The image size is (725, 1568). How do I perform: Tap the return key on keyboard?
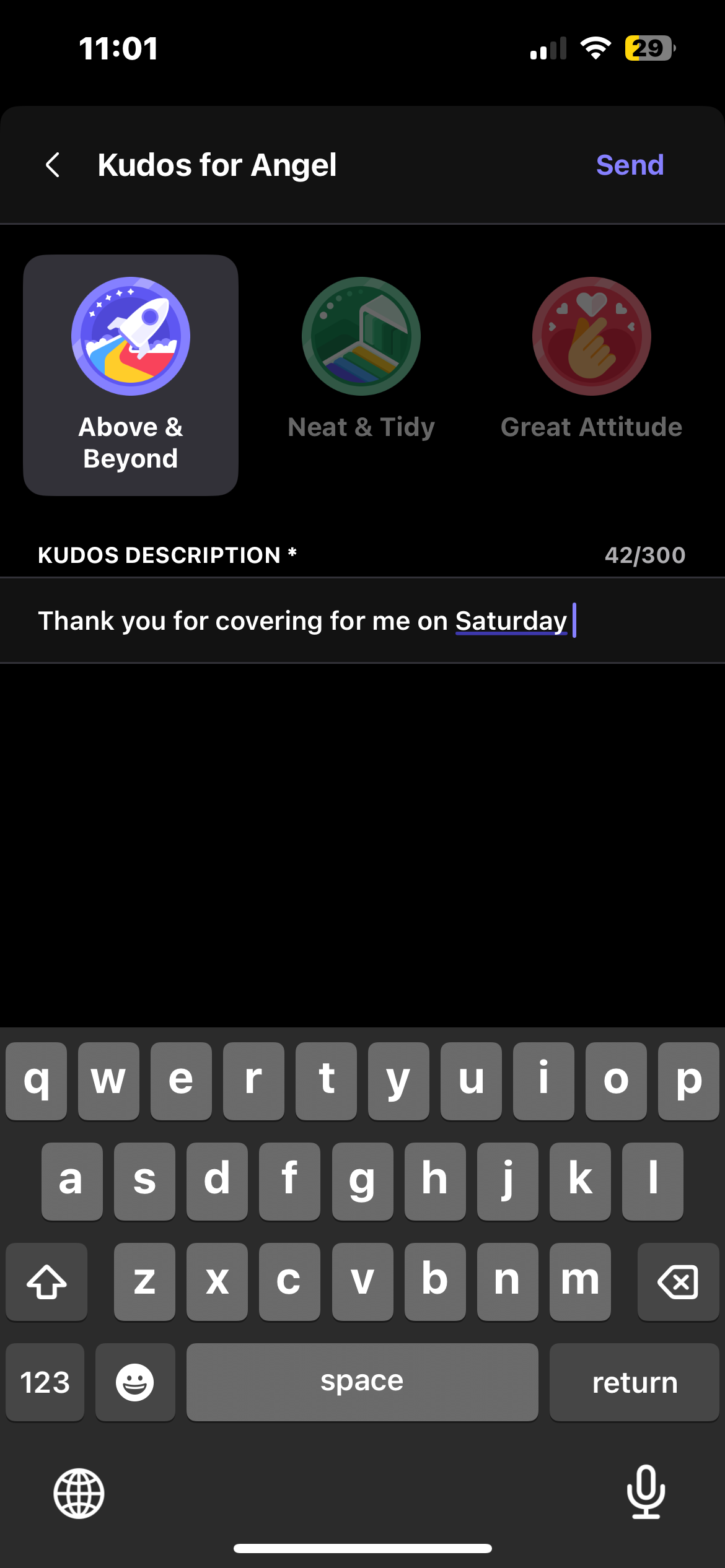tap(634, 1382)
